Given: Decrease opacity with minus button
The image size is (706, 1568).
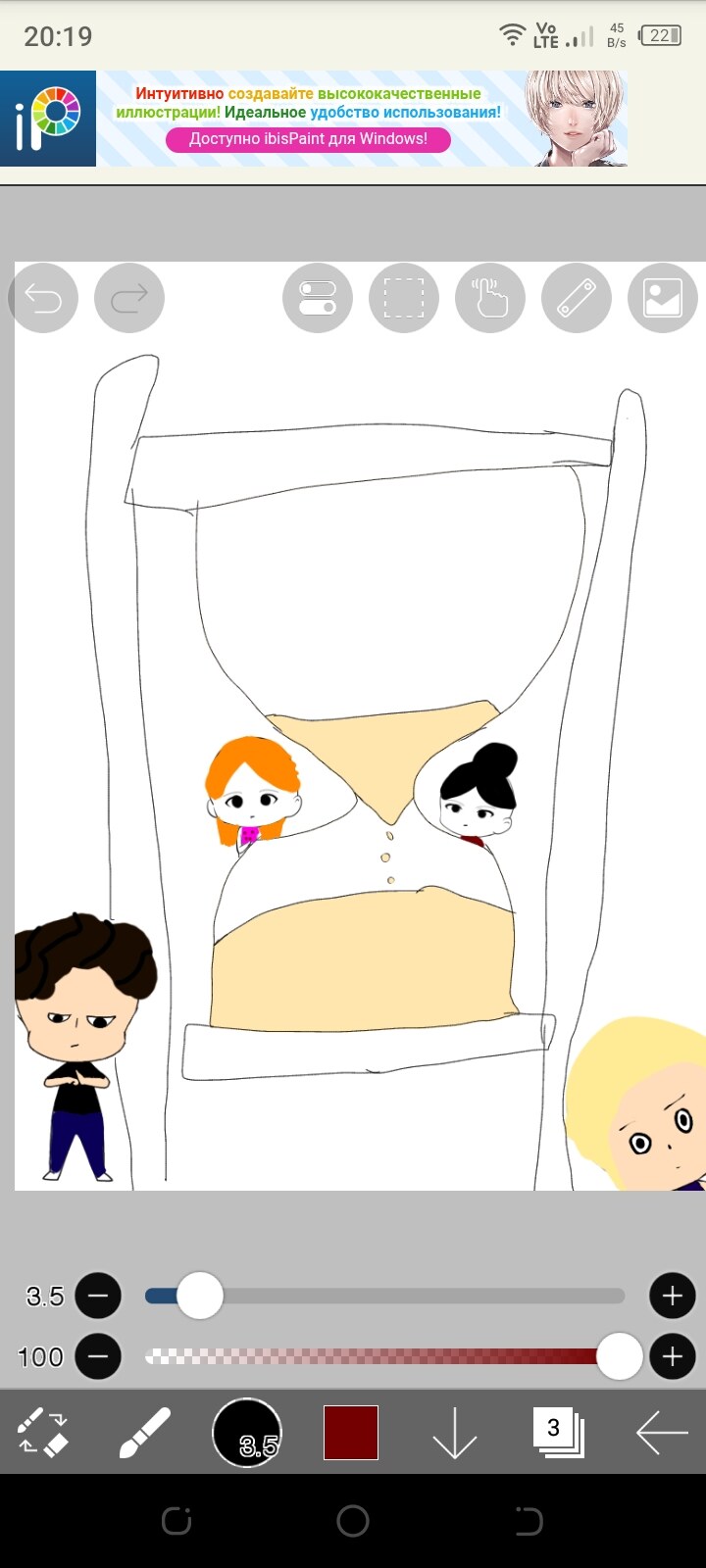Looking at the screenshot, I should (x=98, y=1356).
